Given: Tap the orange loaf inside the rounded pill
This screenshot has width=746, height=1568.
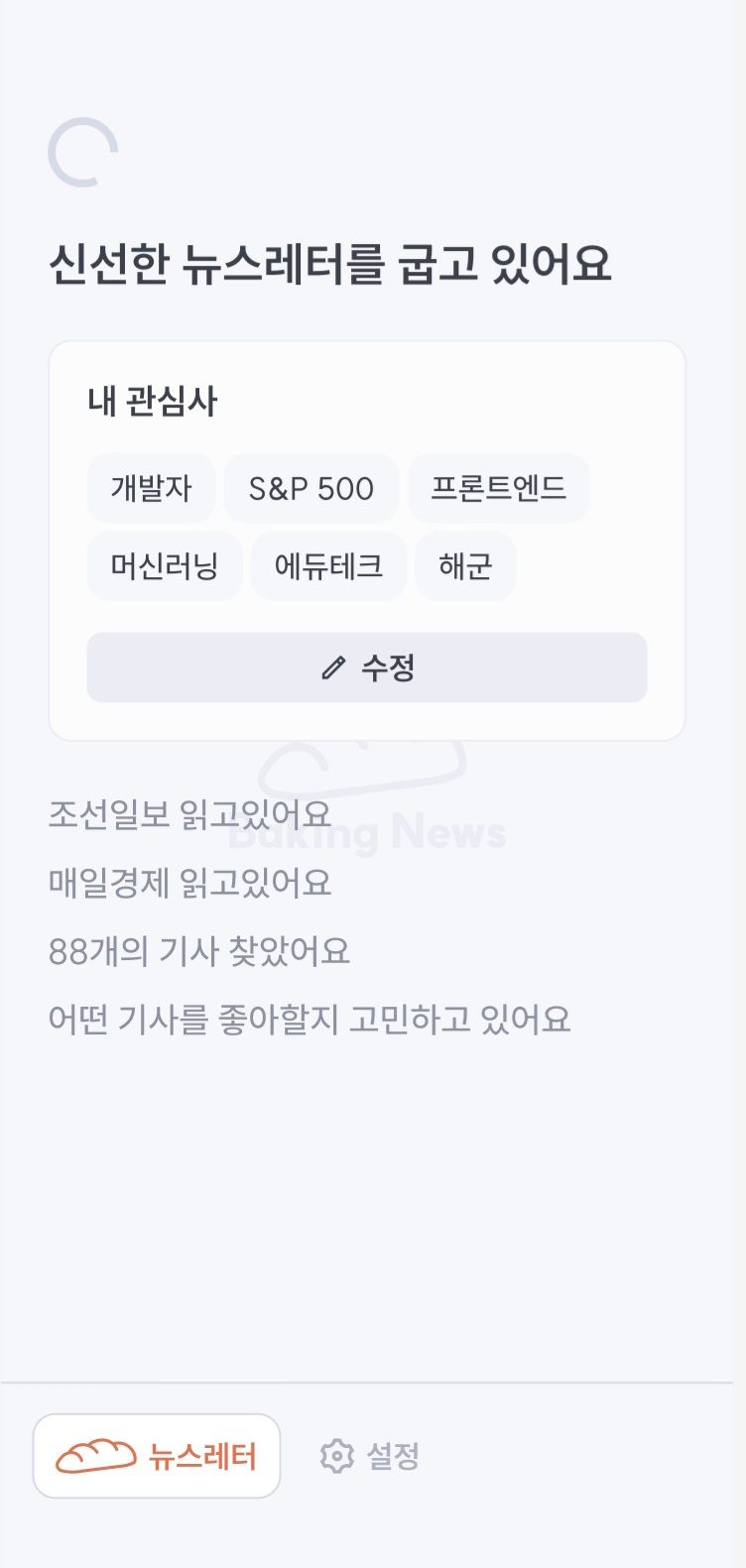Looking at the screenshot, I should [96, 1455].
